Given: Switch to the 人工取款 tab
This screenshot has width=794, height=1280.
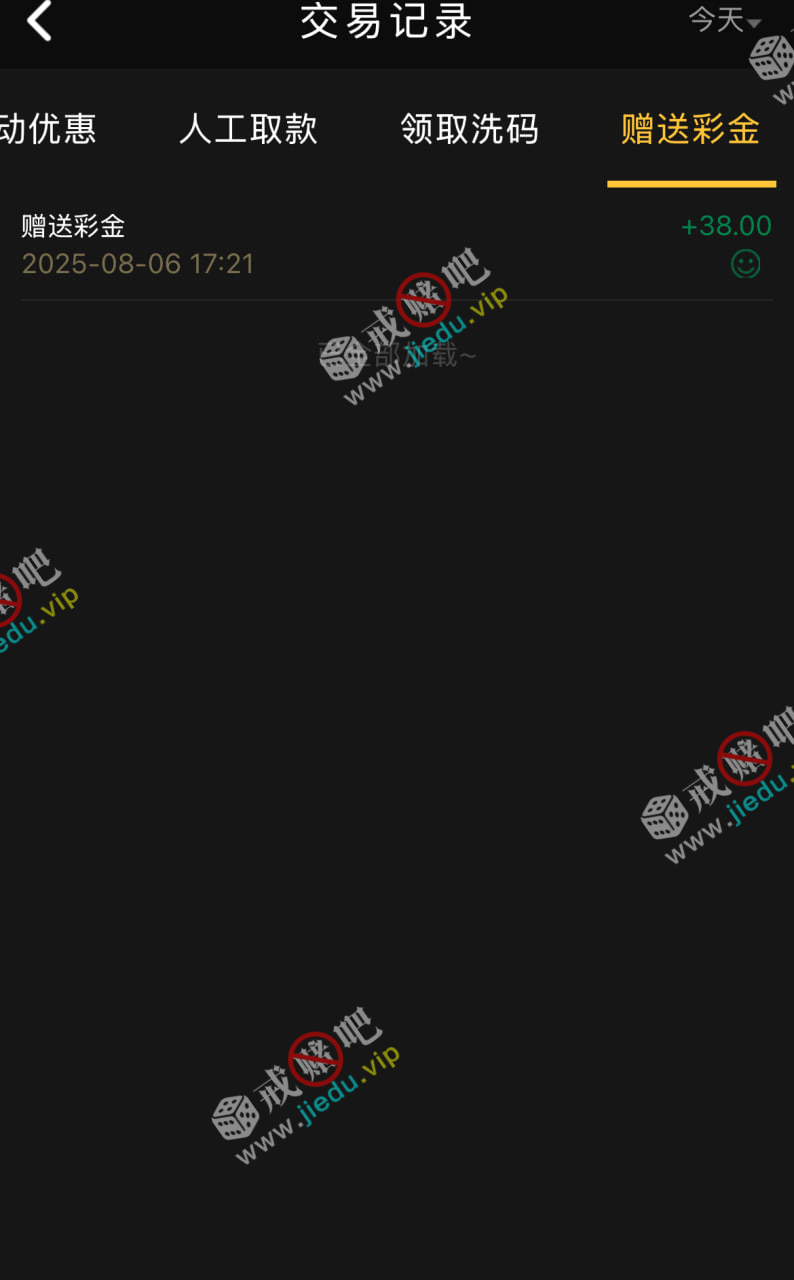Looking at the screenshot, I should (248, 130).
